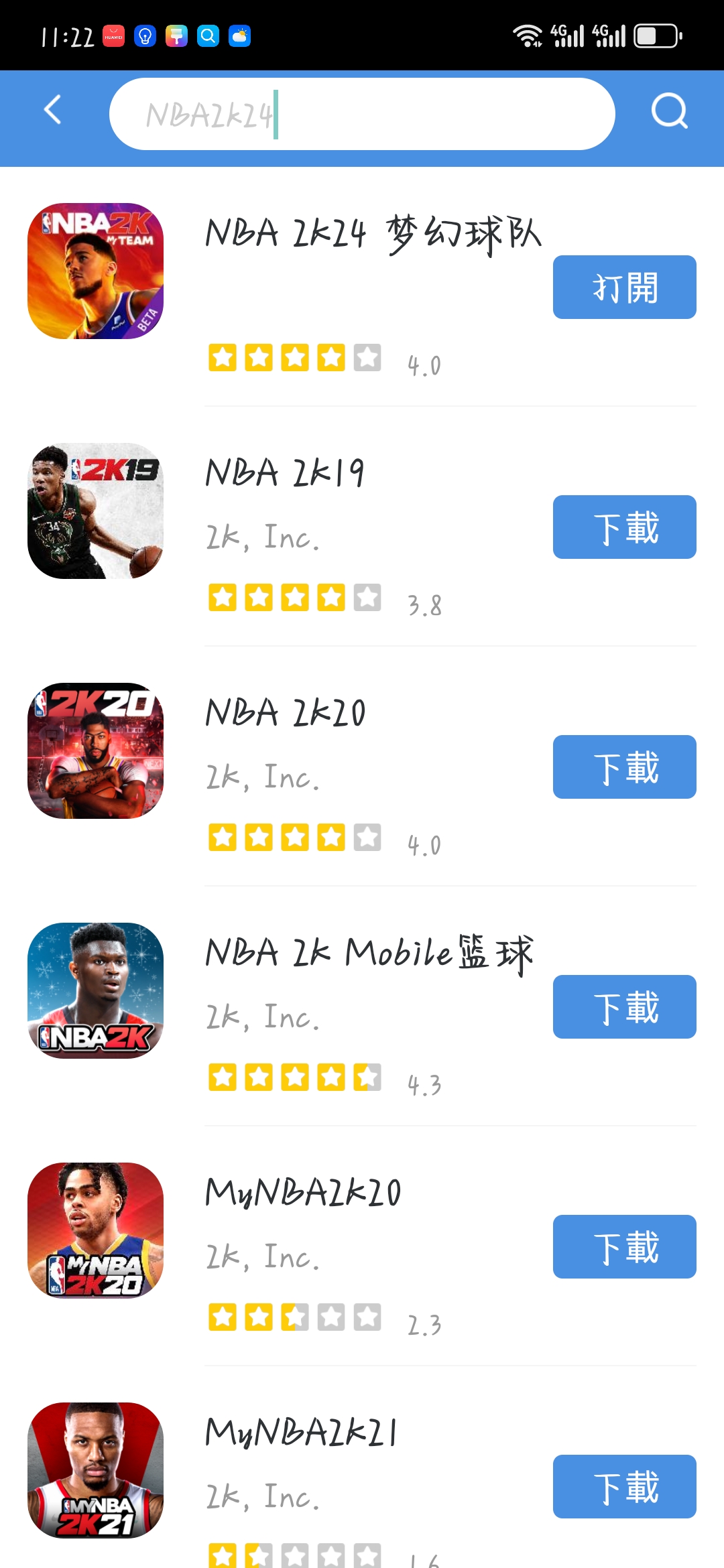The width and height of the screenshot is (724, 1568).
Task: Tap the NBA2k24 search input field
Action: point(362,114)
